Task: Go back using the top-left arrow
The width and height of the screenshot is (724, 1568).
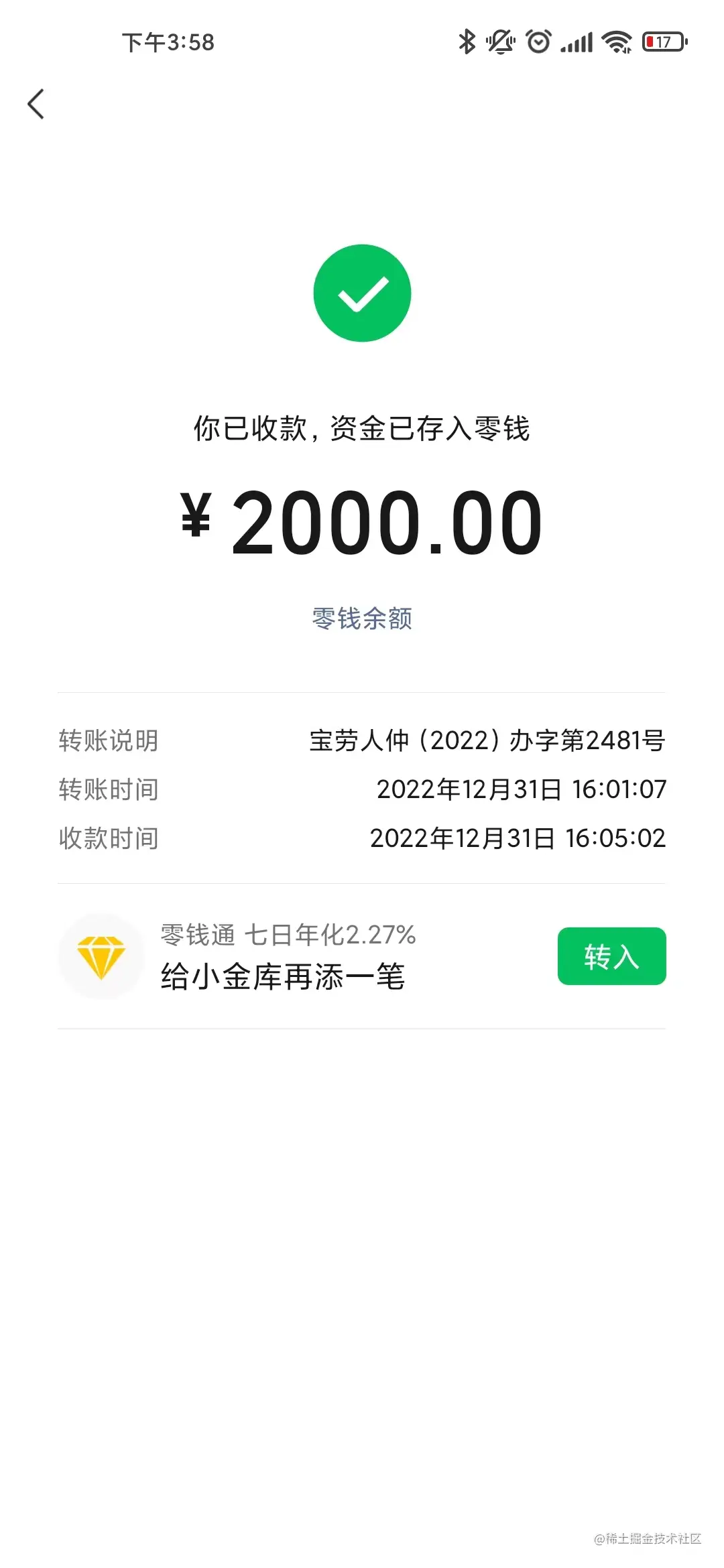Action: pos(36,105)
